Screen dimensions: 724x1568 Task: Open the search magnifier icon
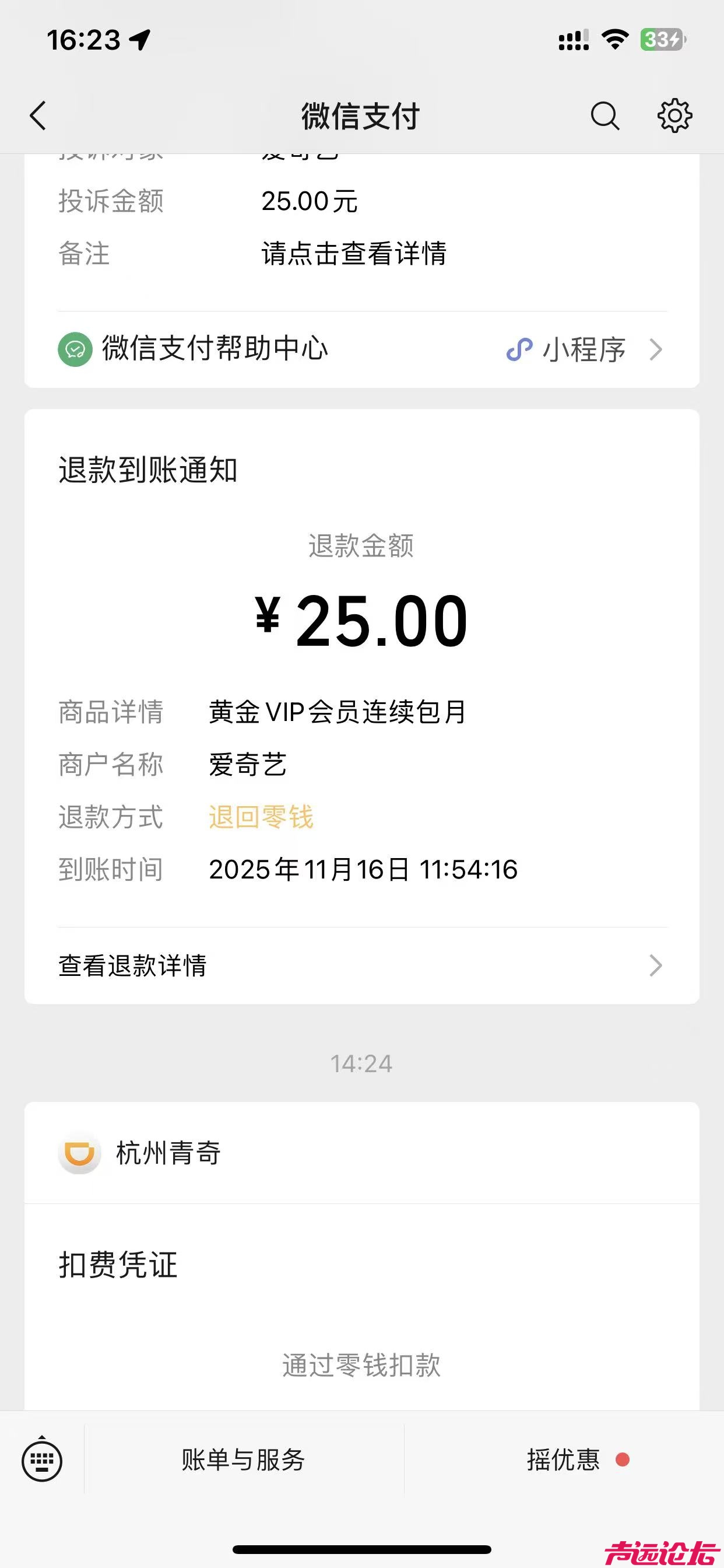(x=604, y=116)
